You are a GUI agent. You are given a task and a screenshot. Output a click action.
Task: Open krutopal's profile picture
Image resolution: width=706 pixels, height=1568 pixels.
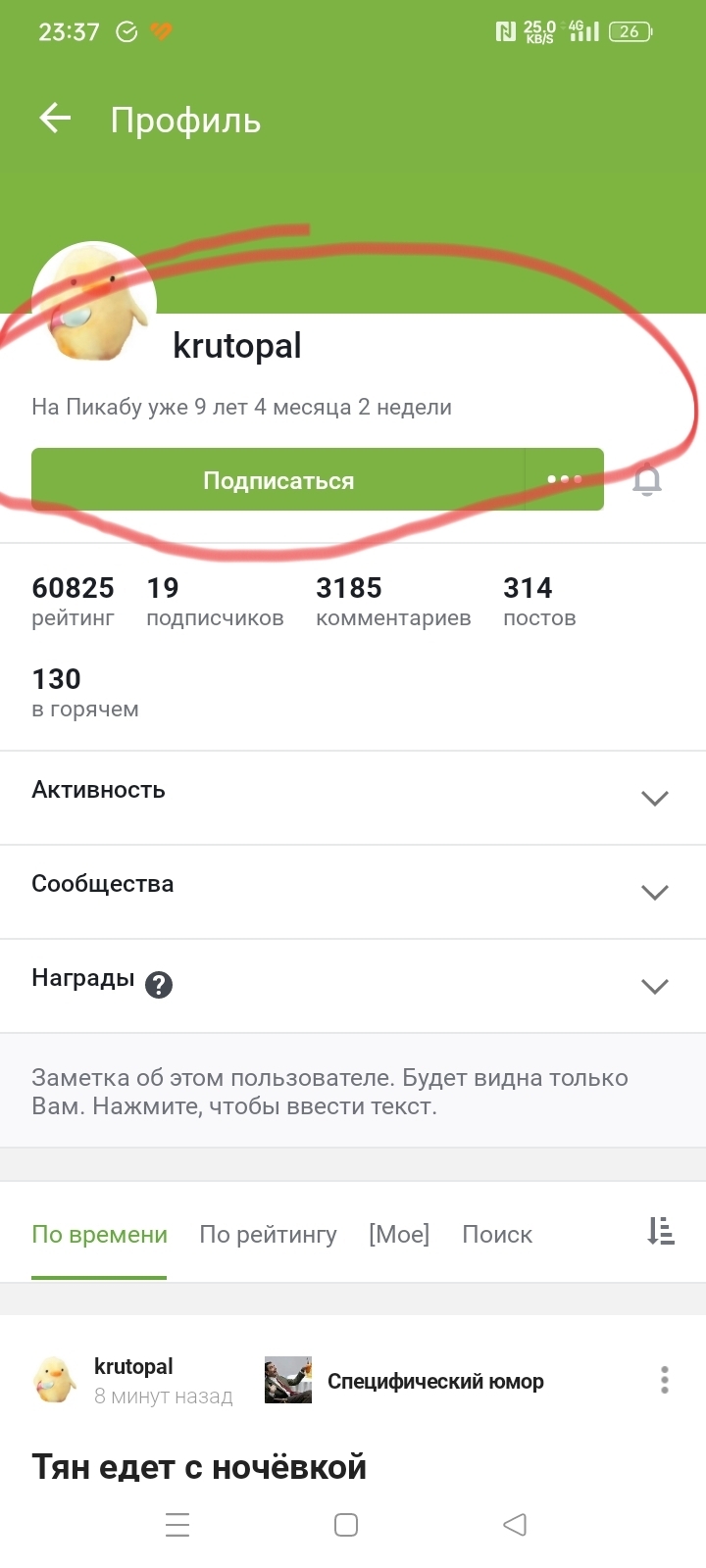(x=94, y=304)
